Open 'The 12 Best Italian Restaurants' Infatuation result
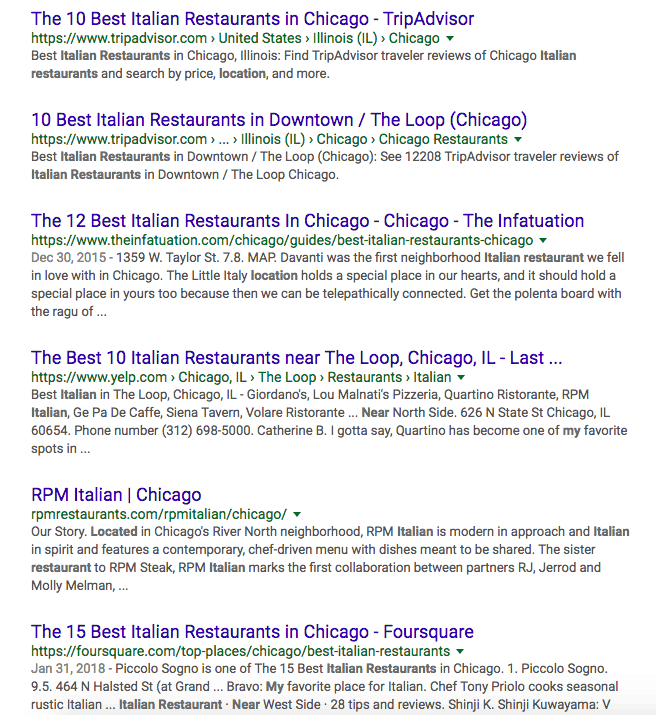Screen dimensions: 656x715 [x=307, y=221]
